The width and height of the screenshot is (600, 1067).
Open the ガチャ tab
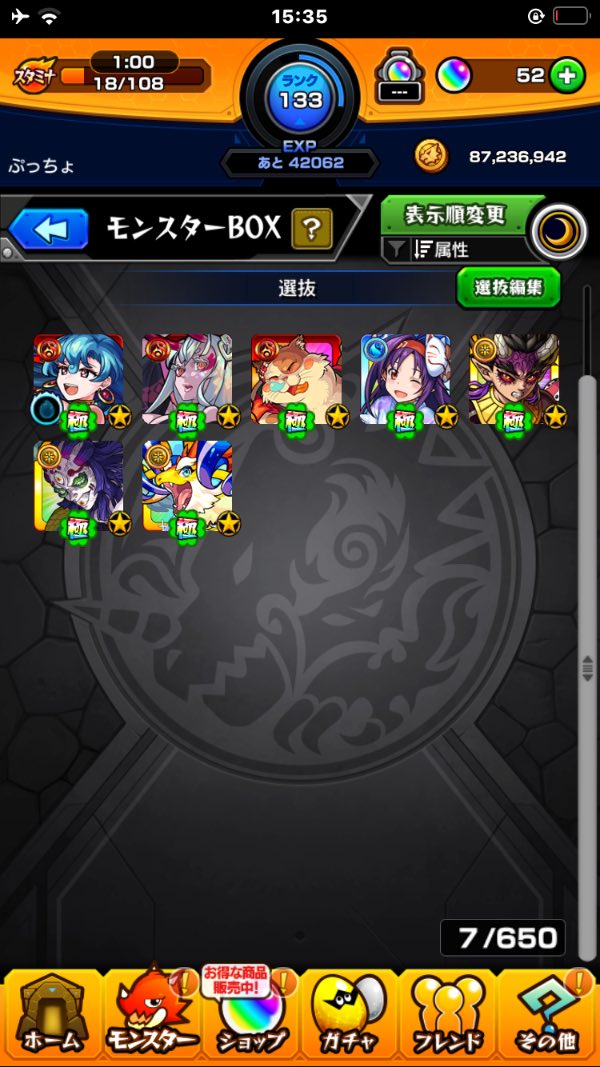pos(349,1015)
